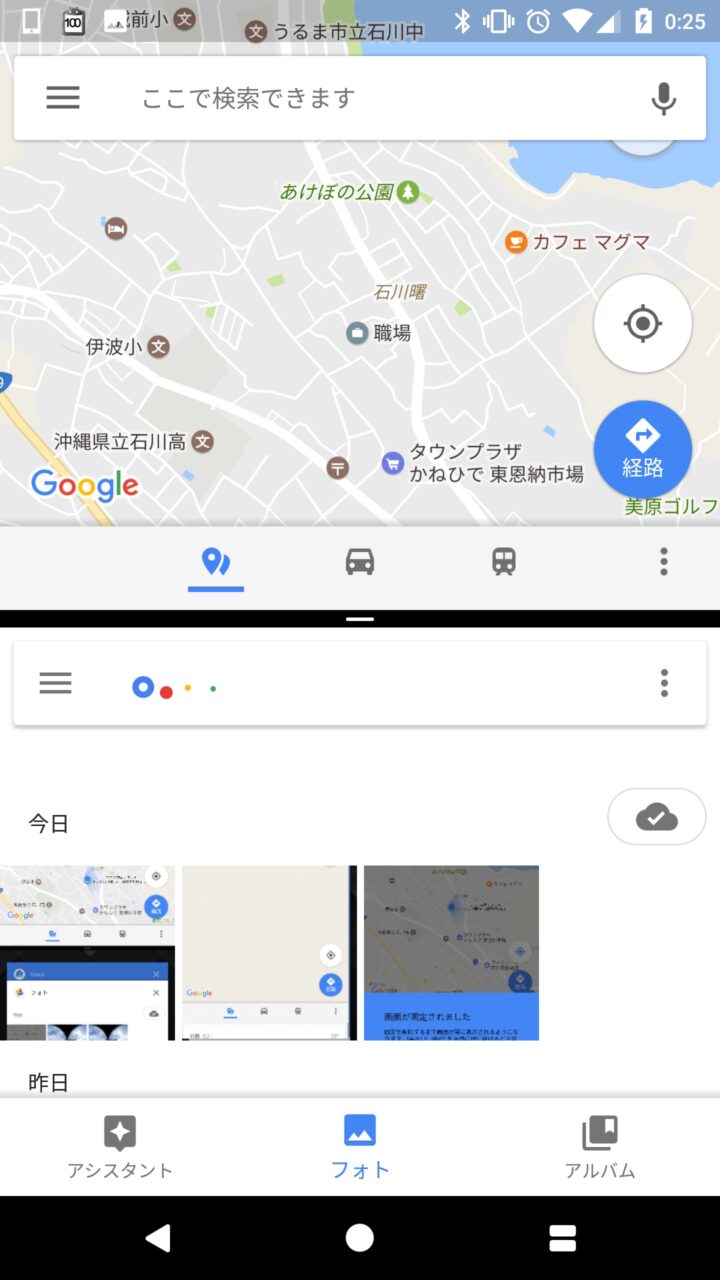This screenshot has width=720, height=1280.
Task: Start voice search with the microphone
Action: 663,98
